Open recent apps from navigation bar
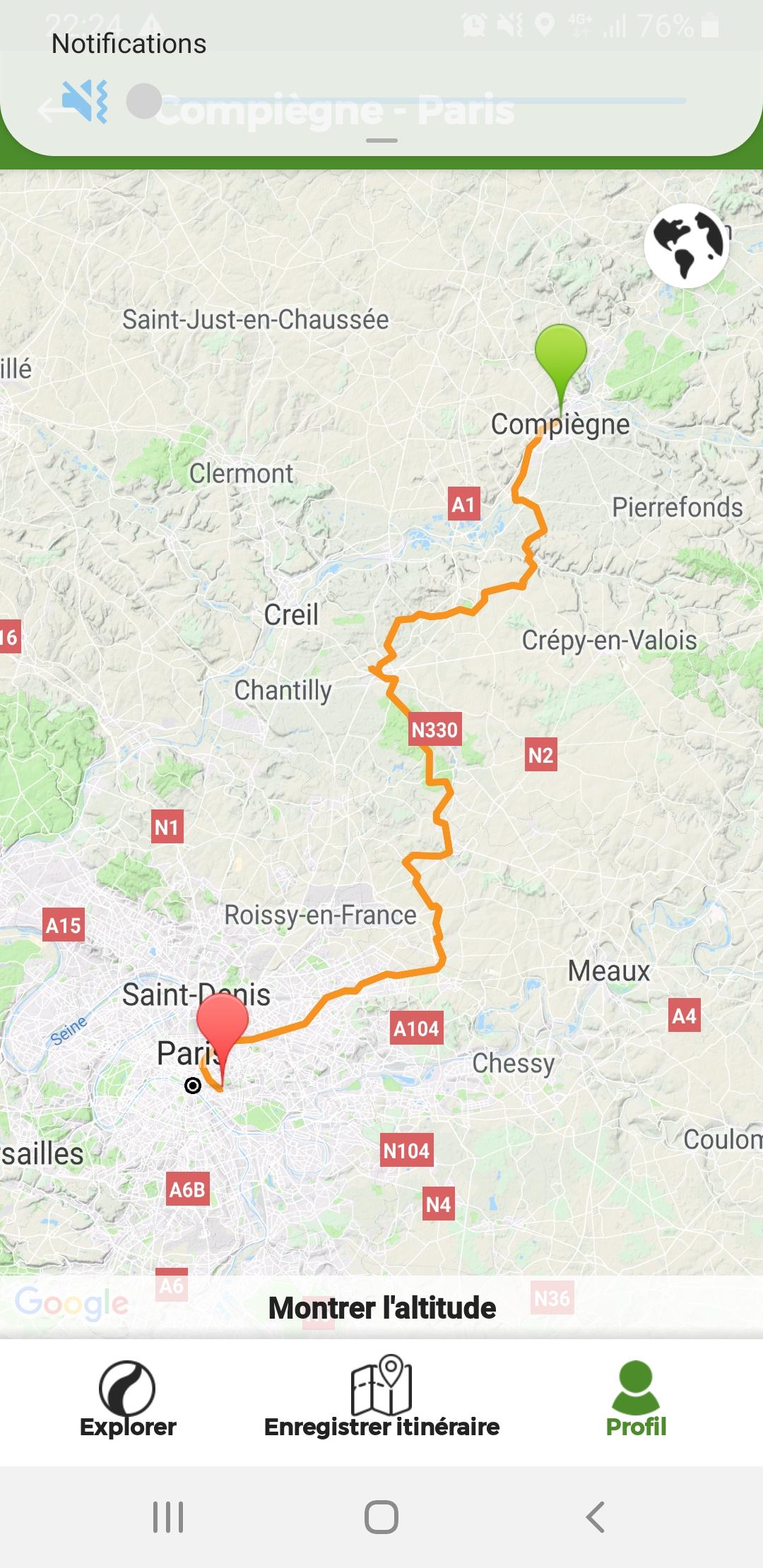The image size is (763, 1568). coord(168,1517)
